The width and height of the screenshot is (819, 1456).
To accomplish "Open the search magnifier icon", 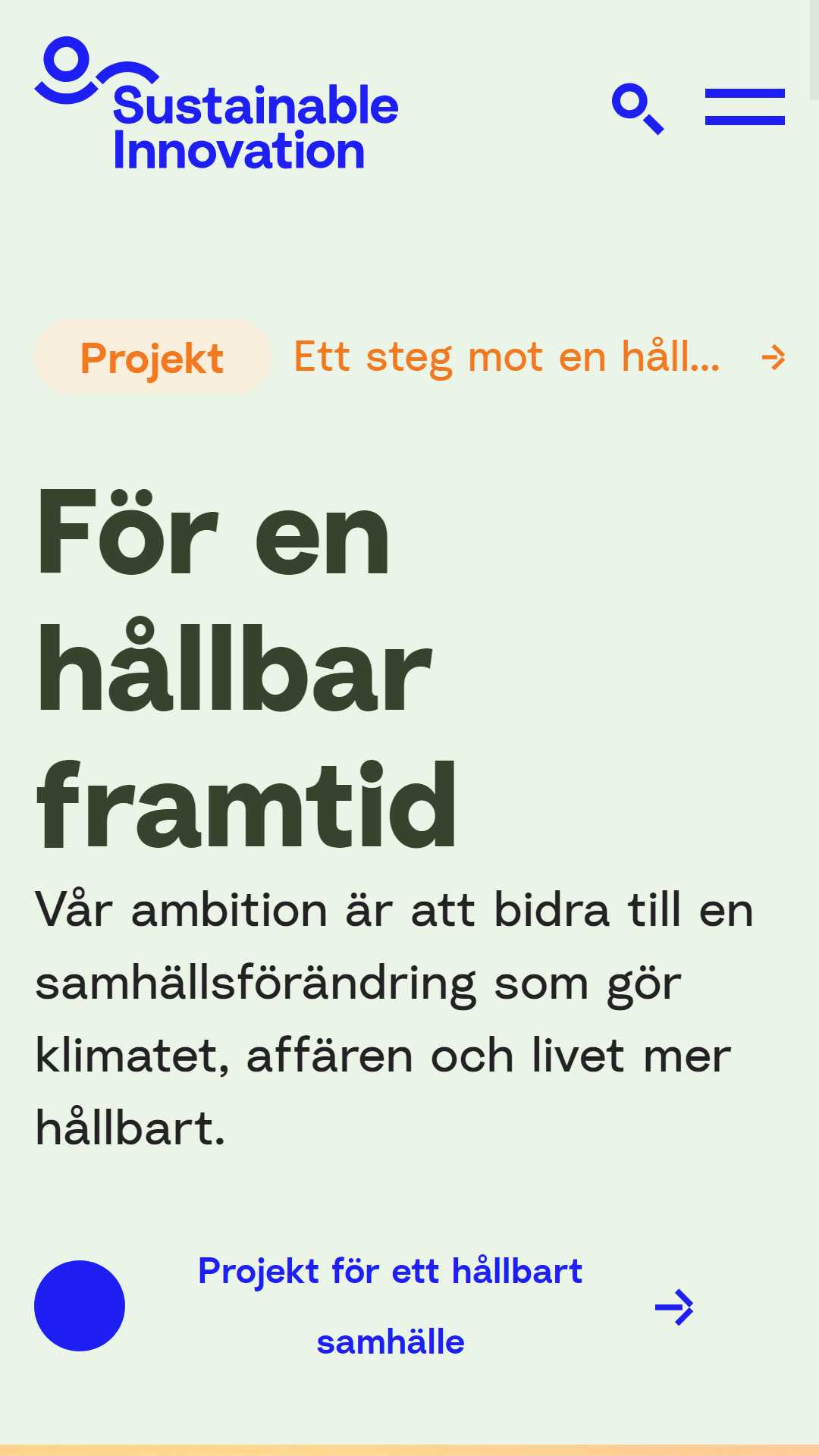I will [638, 108].
